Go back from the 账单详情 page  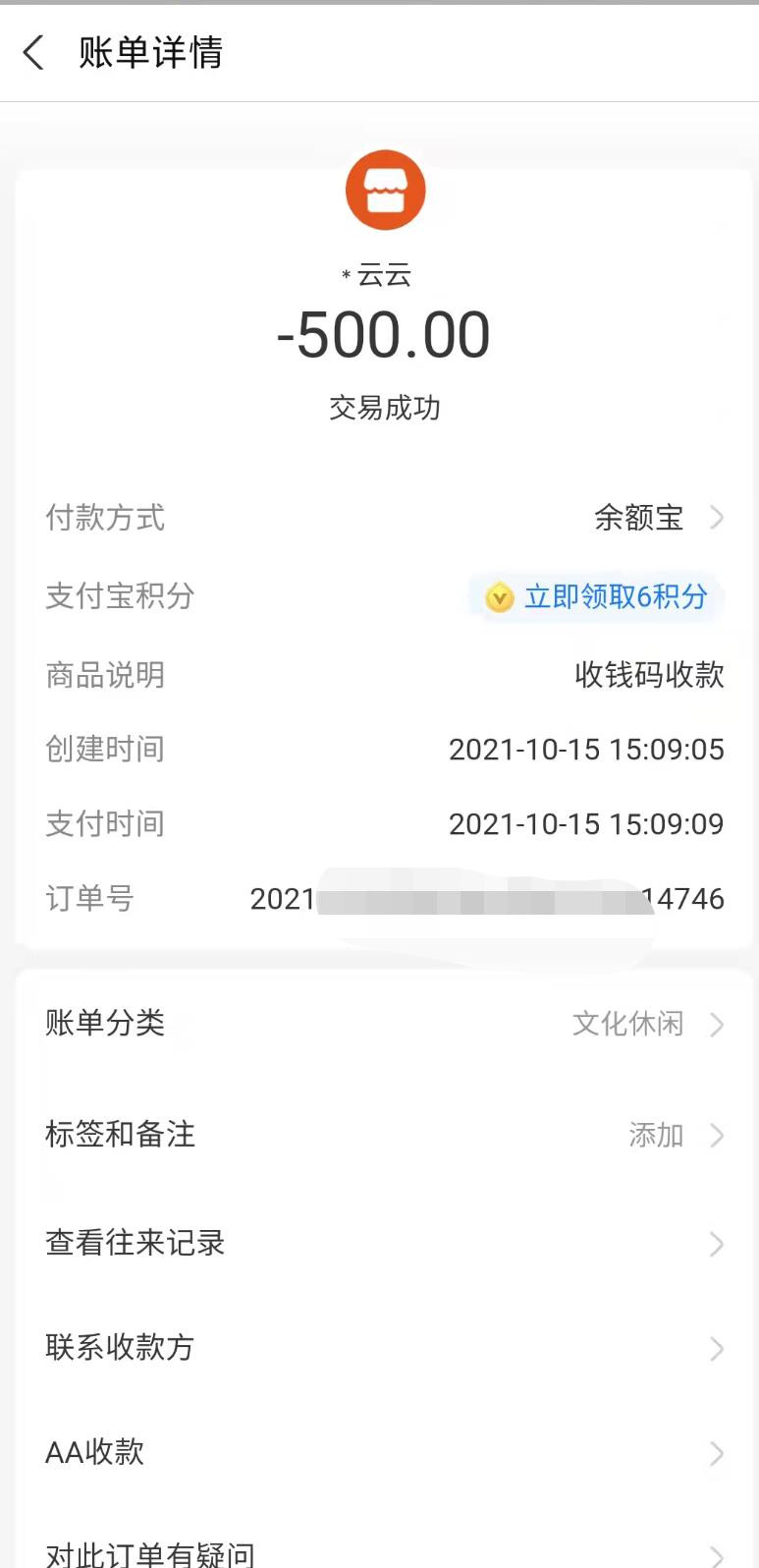[x=34, y=52]
